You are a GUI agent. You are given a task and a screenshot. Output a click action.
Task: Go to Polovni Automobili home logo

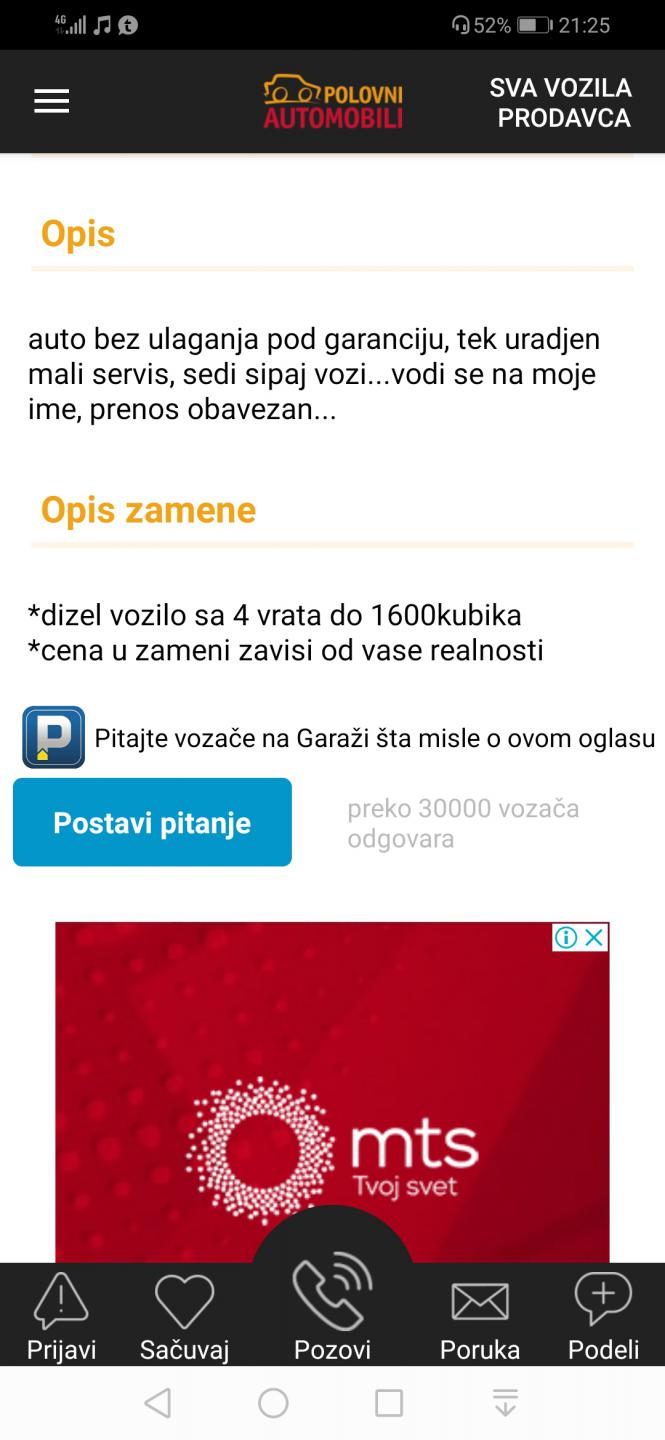click(x=333, y=102)
